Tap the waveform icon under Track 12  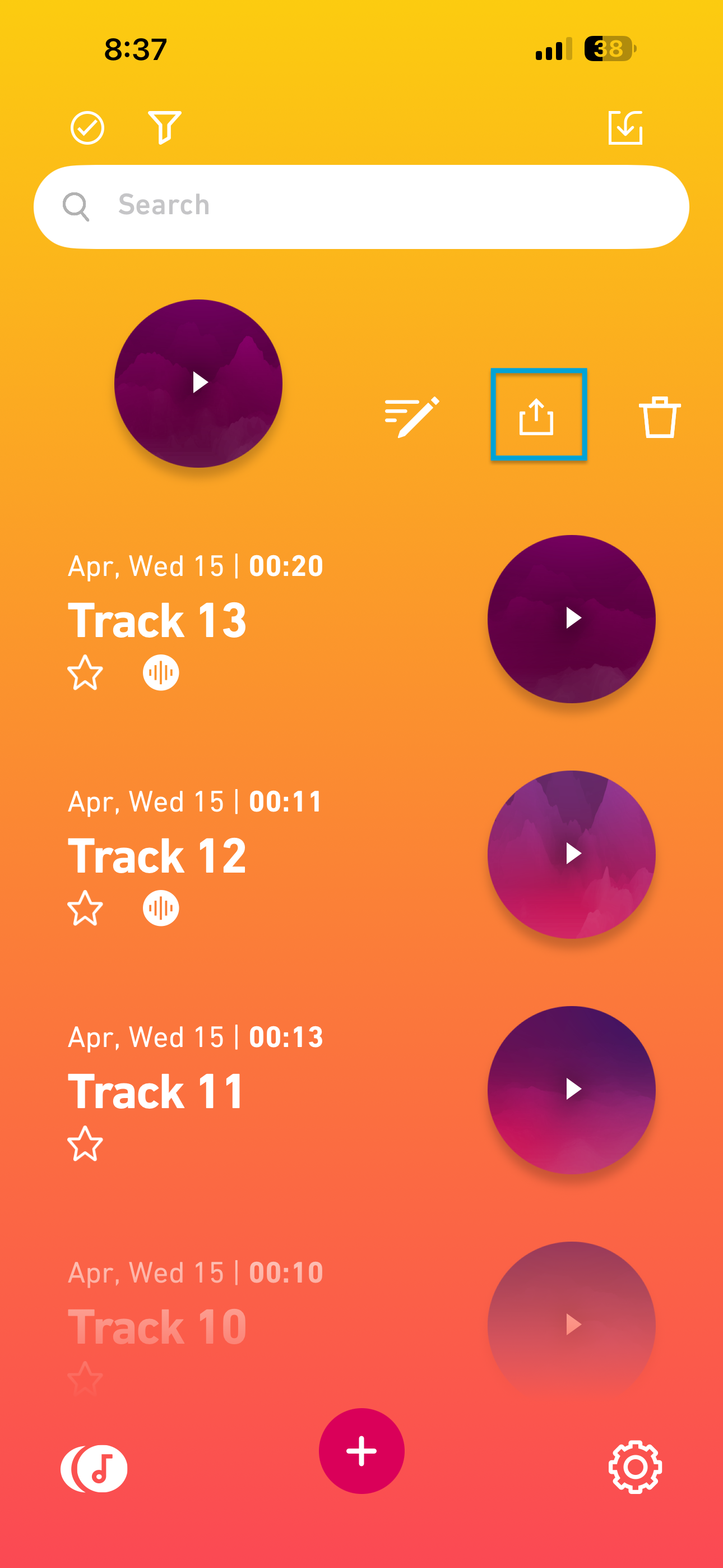161,908
